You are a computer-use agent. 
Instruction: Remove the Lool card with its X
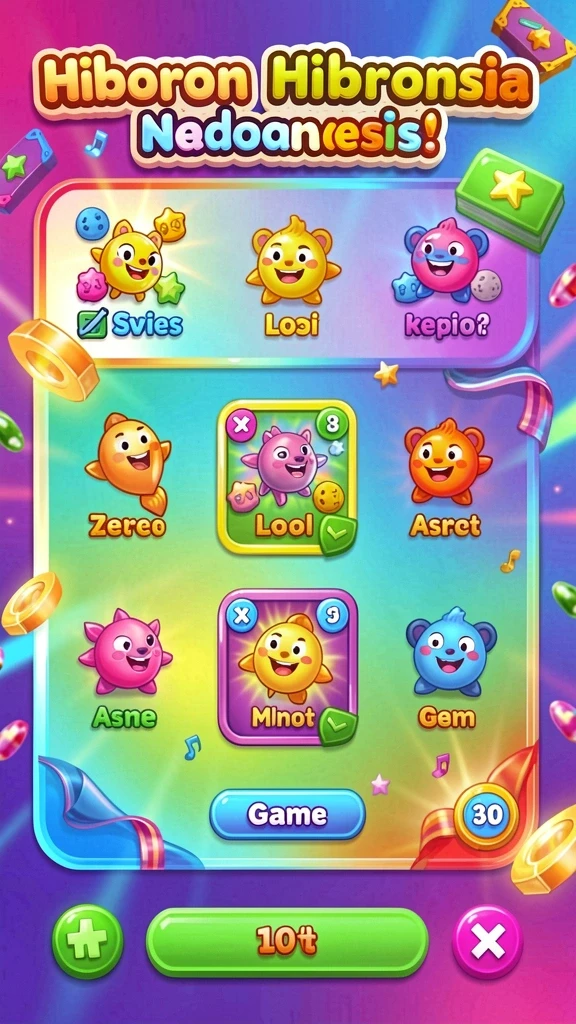[242, 424]
